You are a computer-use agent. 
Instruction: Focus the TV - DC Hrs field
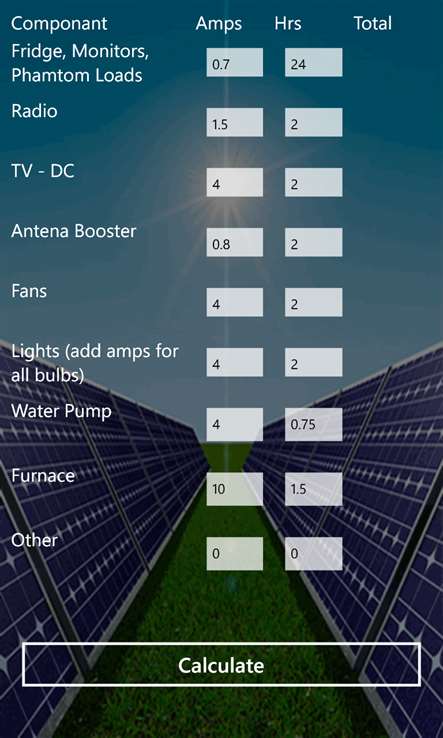[314, 182]
